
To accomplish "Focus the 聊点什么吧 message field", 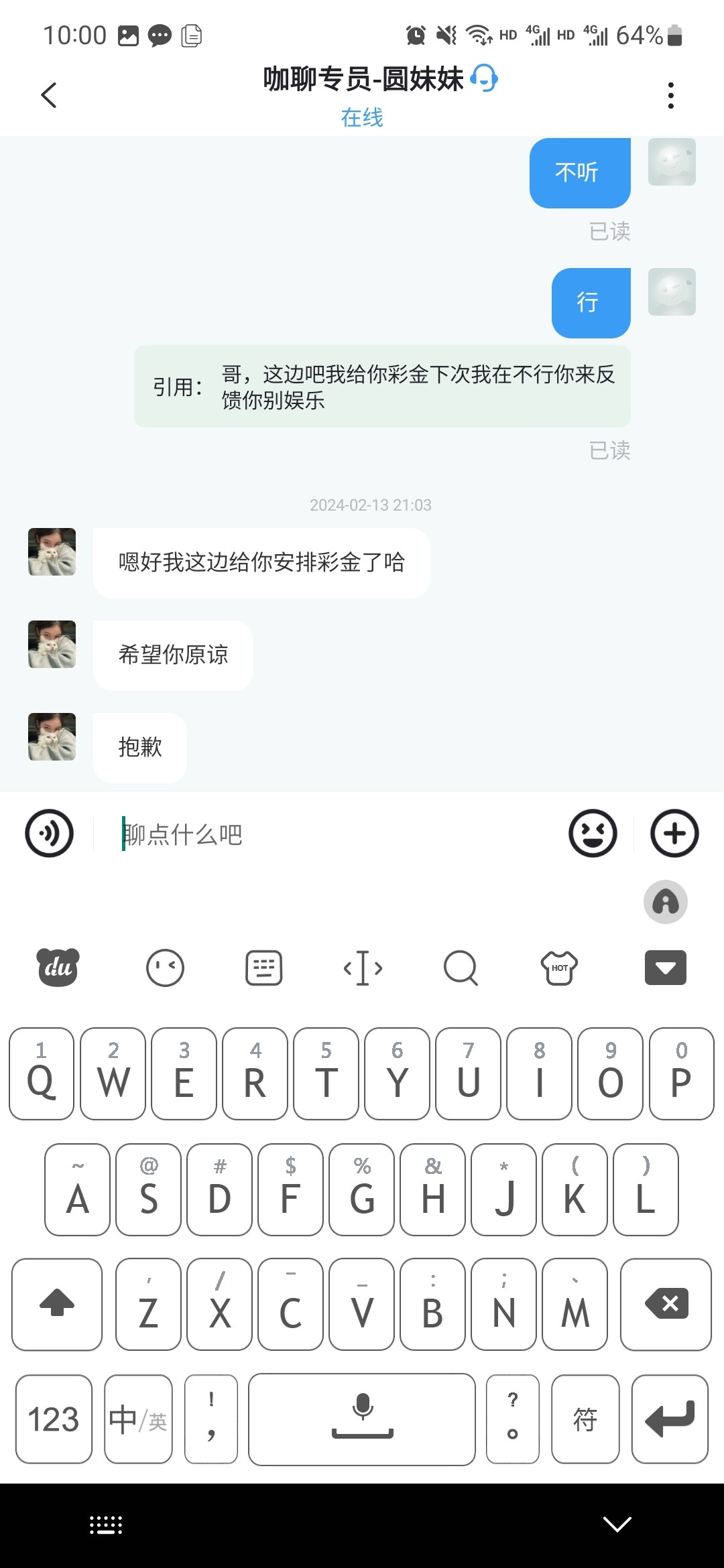I will [328, 834].
